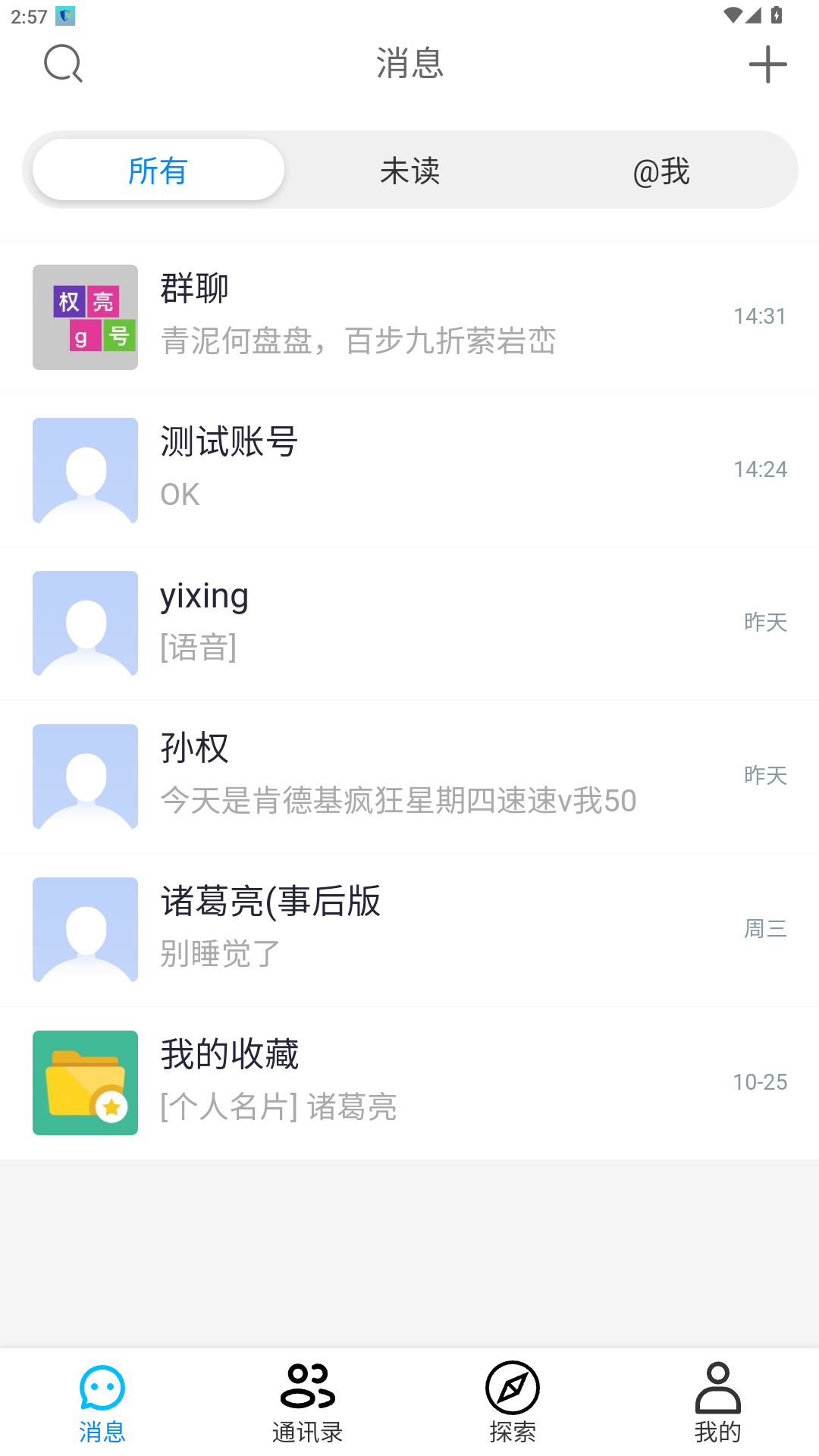Image resolution: width=819 pixels, height=1456 pixels.
Task: Open the 诸葛亮(事后版) conversation
Action: click(x=409, y=929)
